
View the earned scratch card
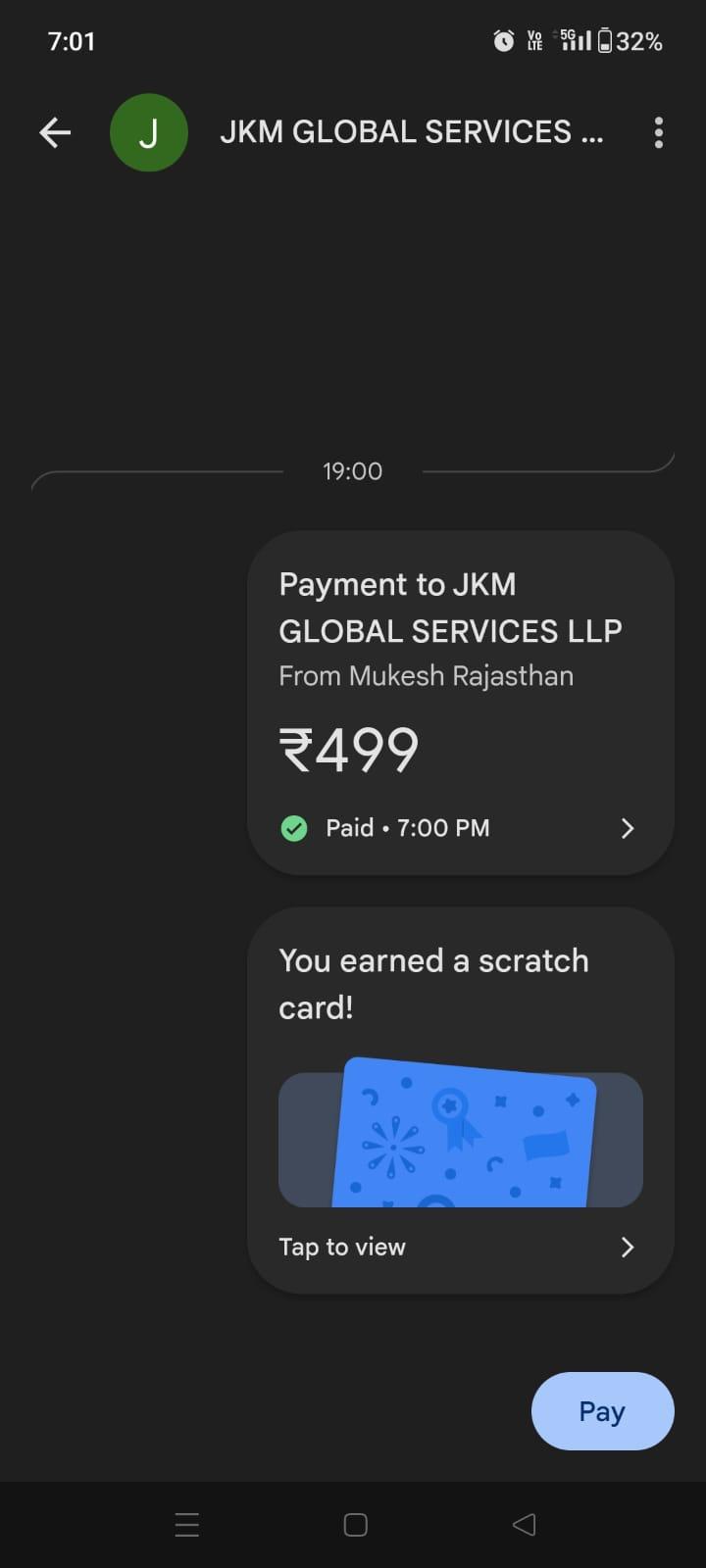pyautogui.click(x=461, y=1101)
